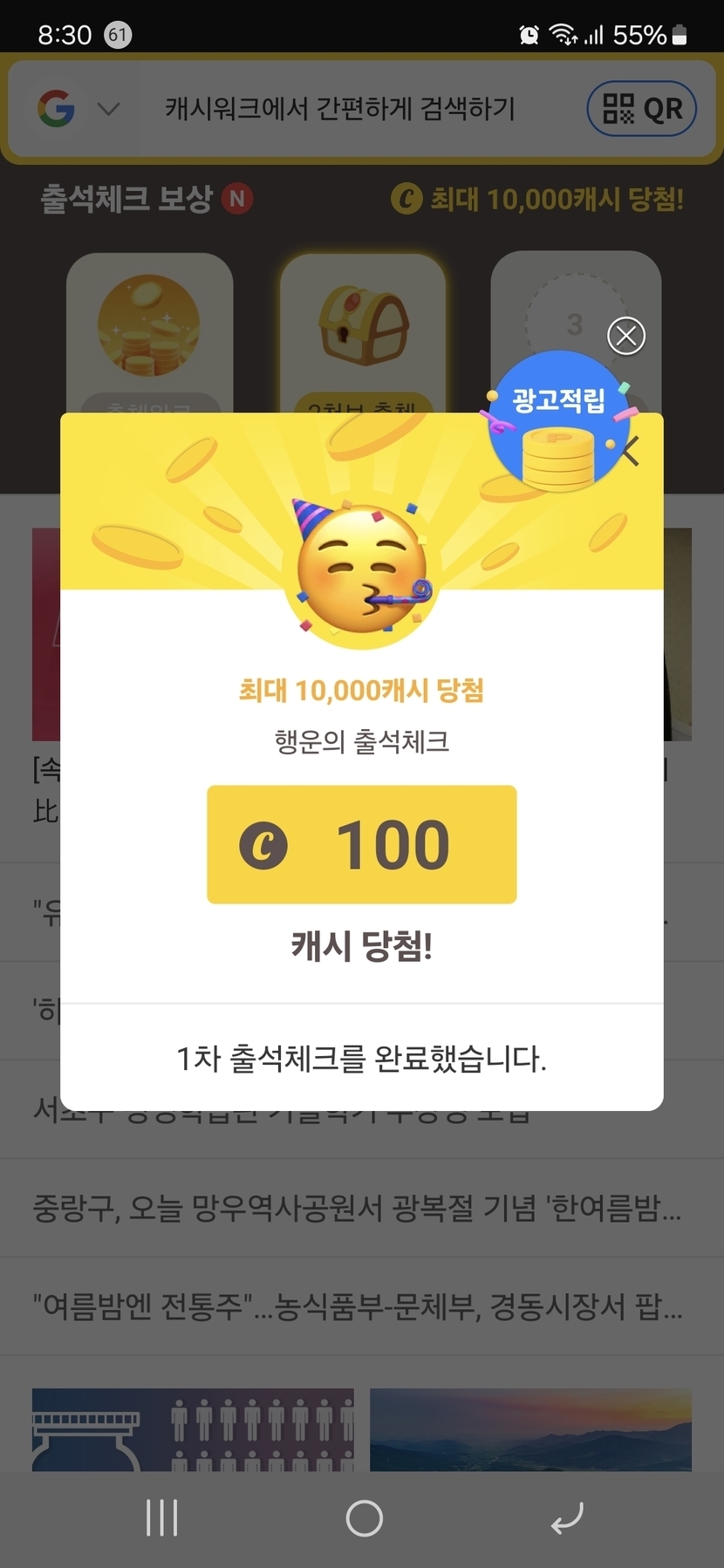This screenshot has width=724, height=1568.
Task: Tap the 캐시워크에서 간편하게 검색하기 search field
Action: tap(340, 109)
